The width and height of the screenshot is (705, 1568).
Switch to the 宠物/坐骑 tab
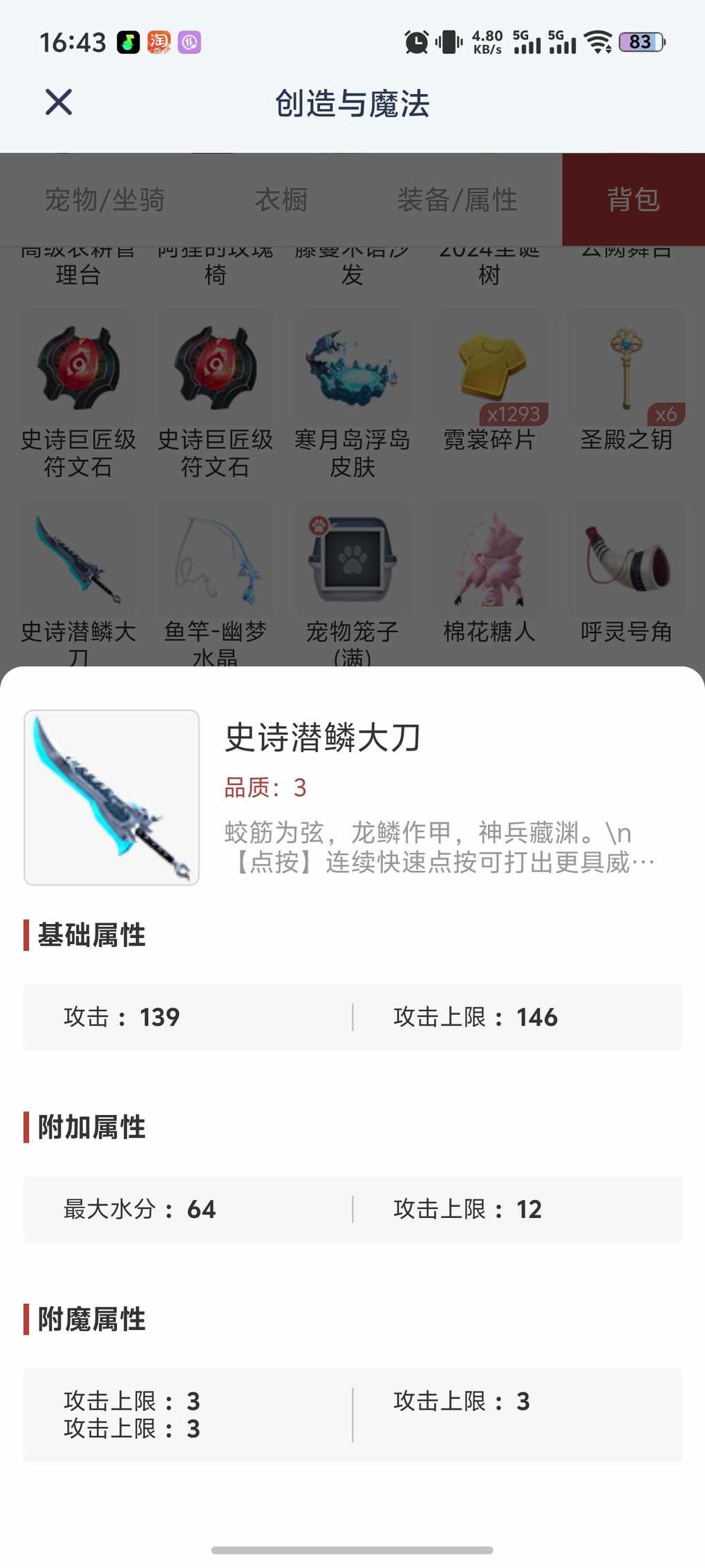(104, 200)
